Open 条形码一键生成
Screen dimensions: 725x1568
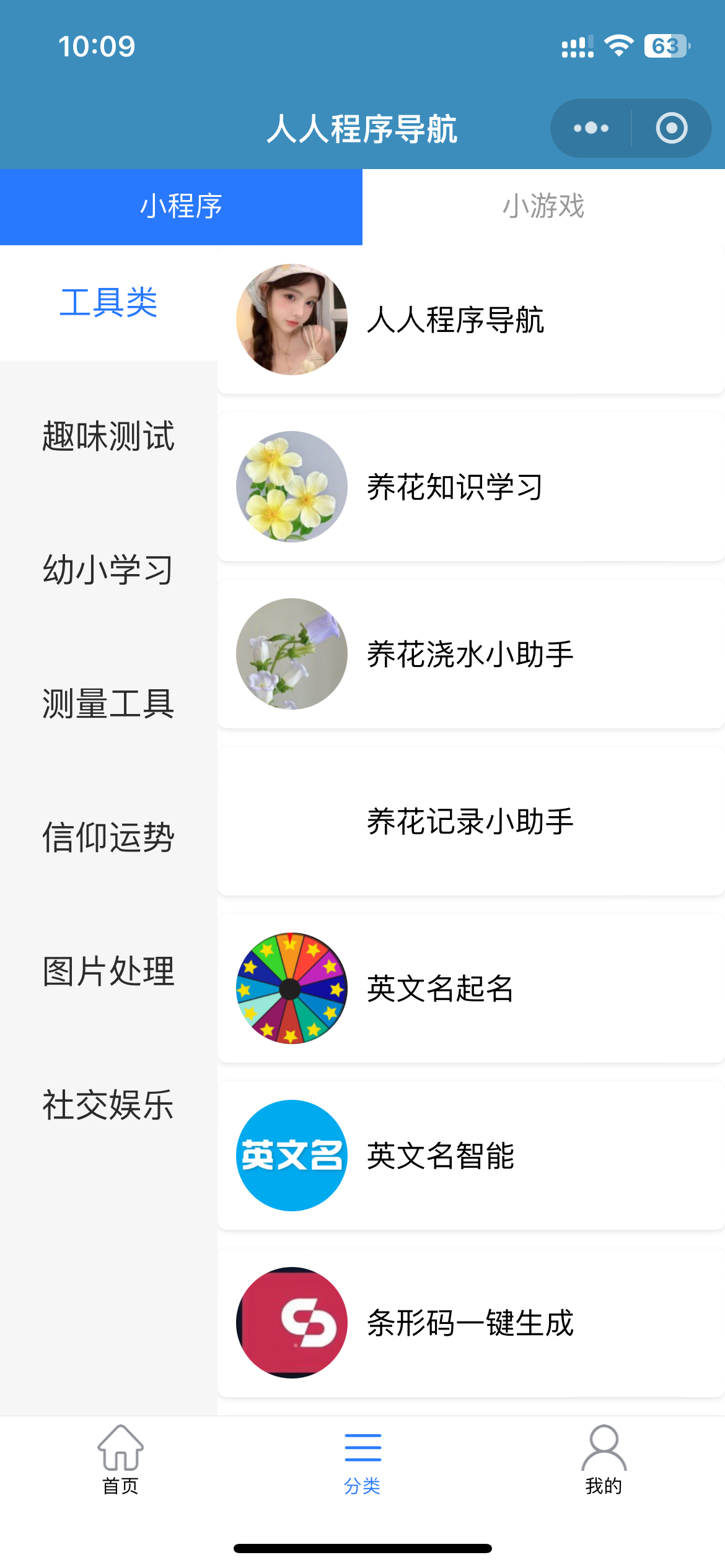click(x=471, y=1323)
